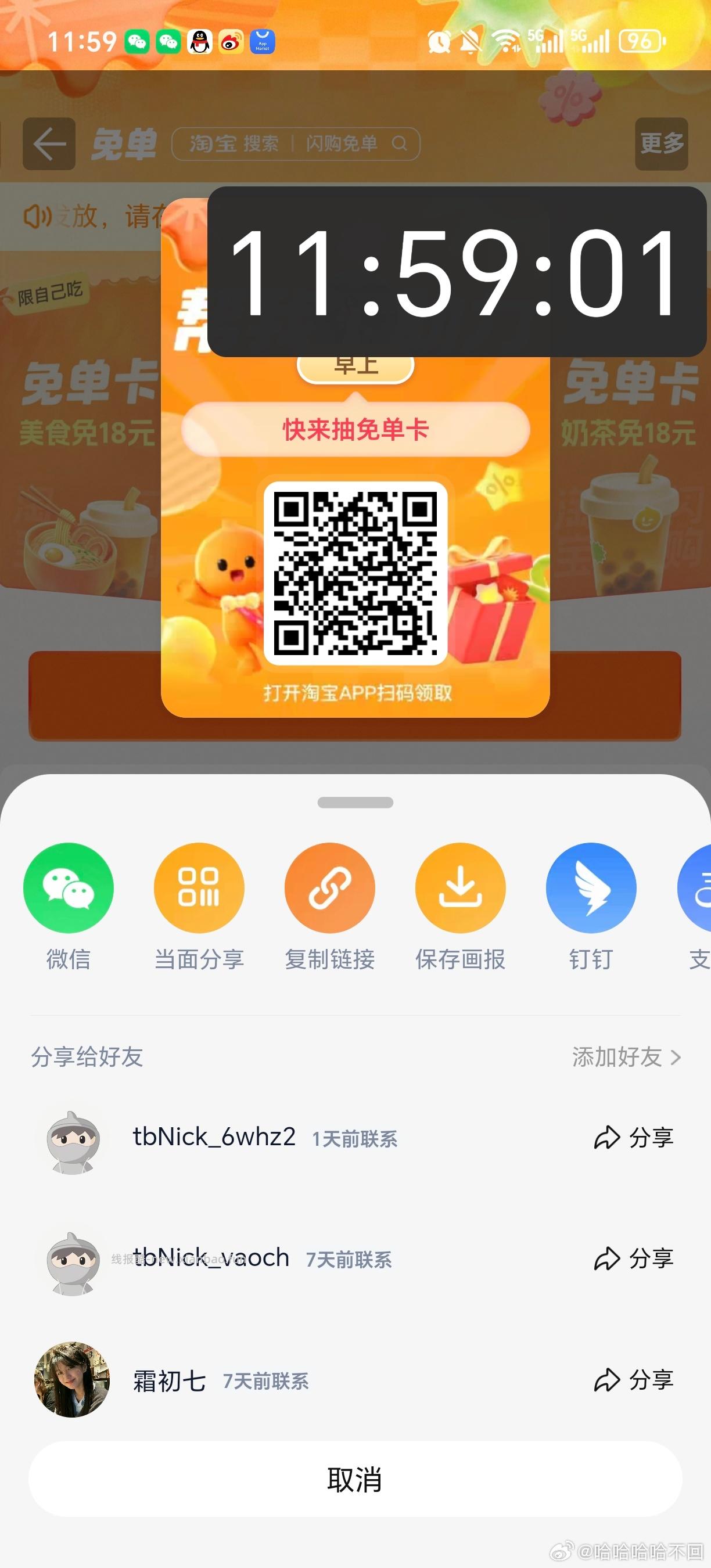Image resolution: width=711 pixels, height=1568 pixels.
Task: Share to DingTalk via 钉钉 icon
Action: pyautogui.click(x=591, y=888)
